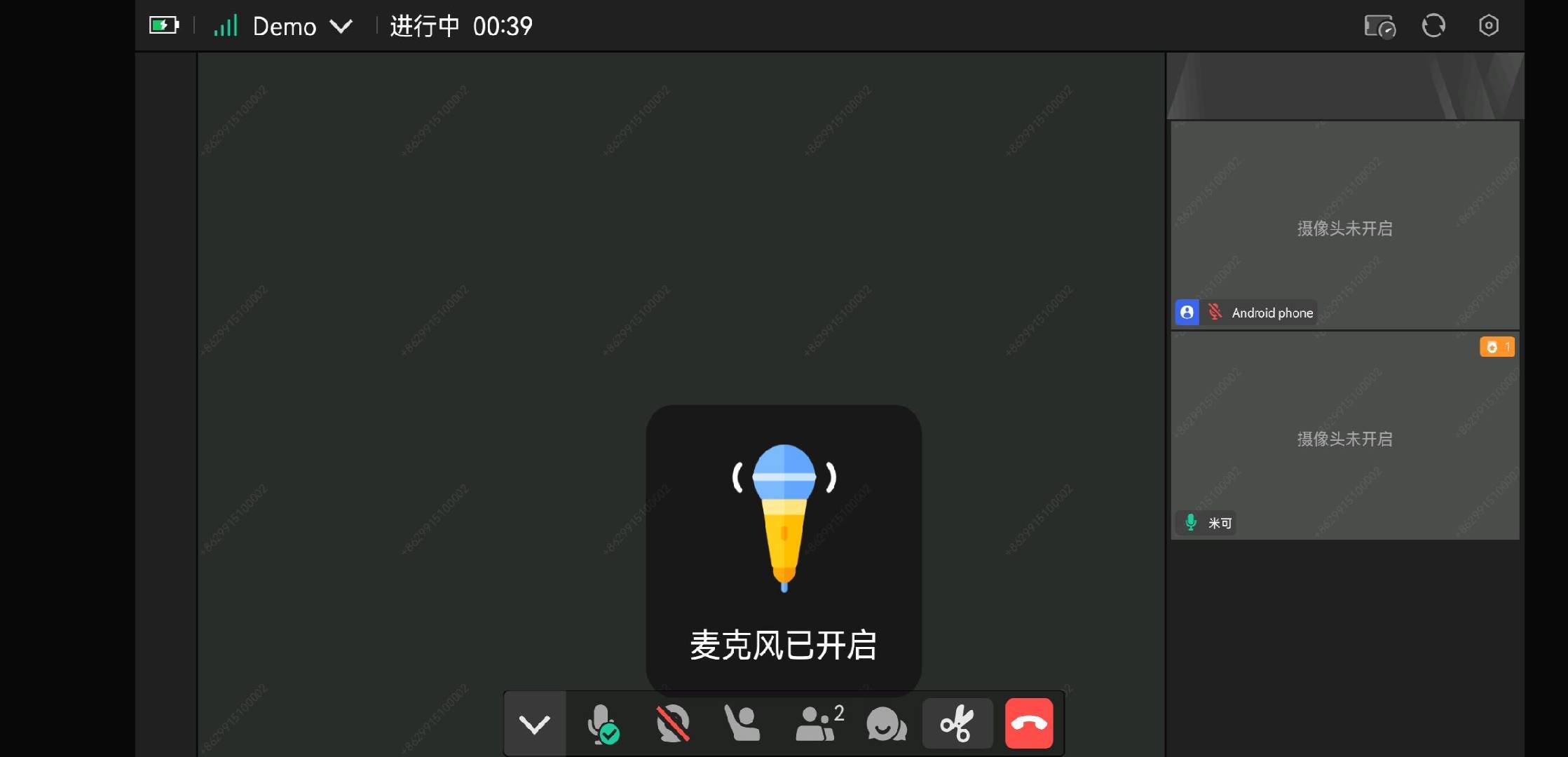Open the meeting chat
The width and height of the screenshot is (1568, 757).
[x=886, y=724]
